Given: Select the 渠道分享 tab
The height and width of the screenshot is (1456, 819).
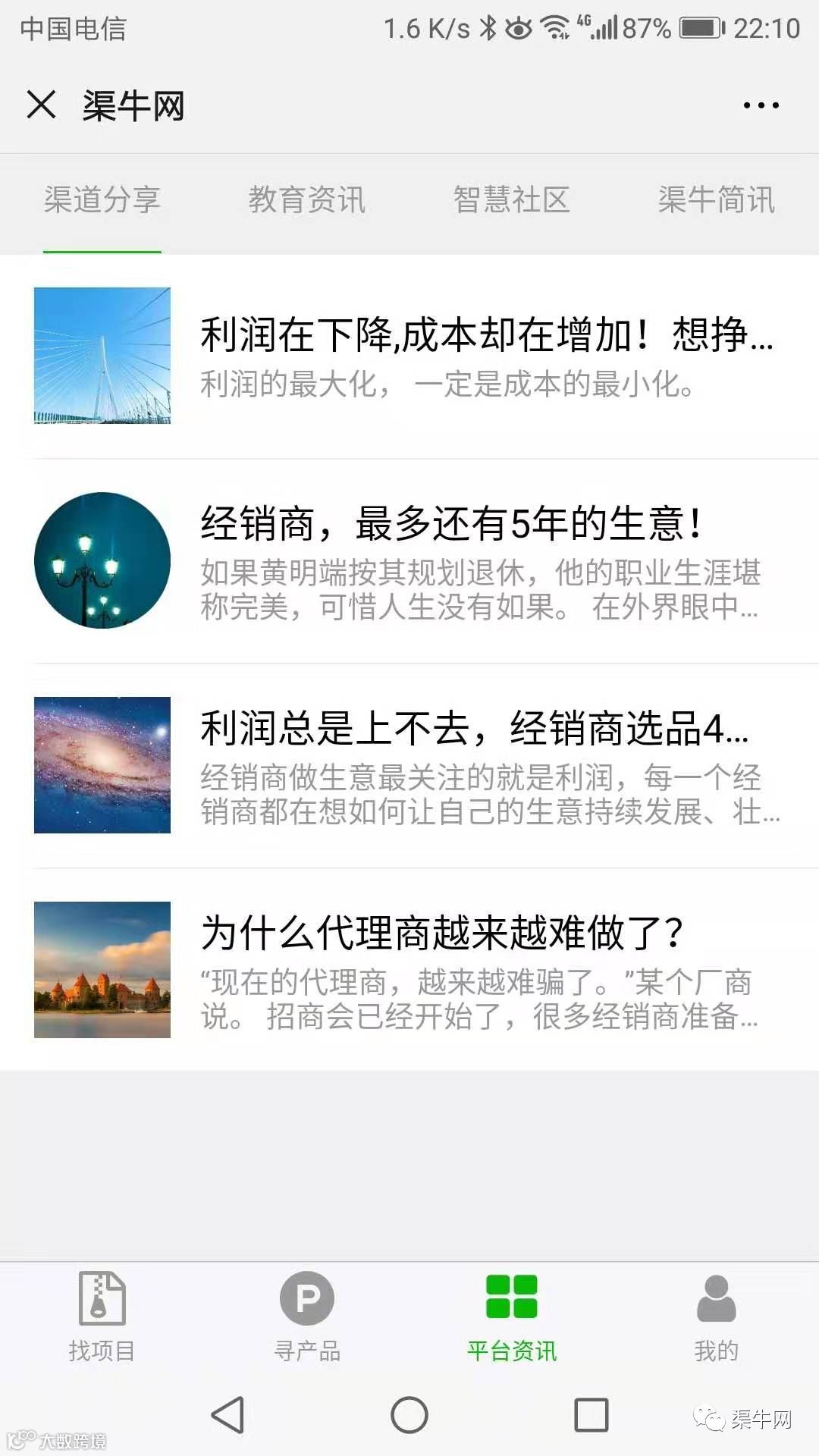Looking at the screenshot, I should (102, 200).
